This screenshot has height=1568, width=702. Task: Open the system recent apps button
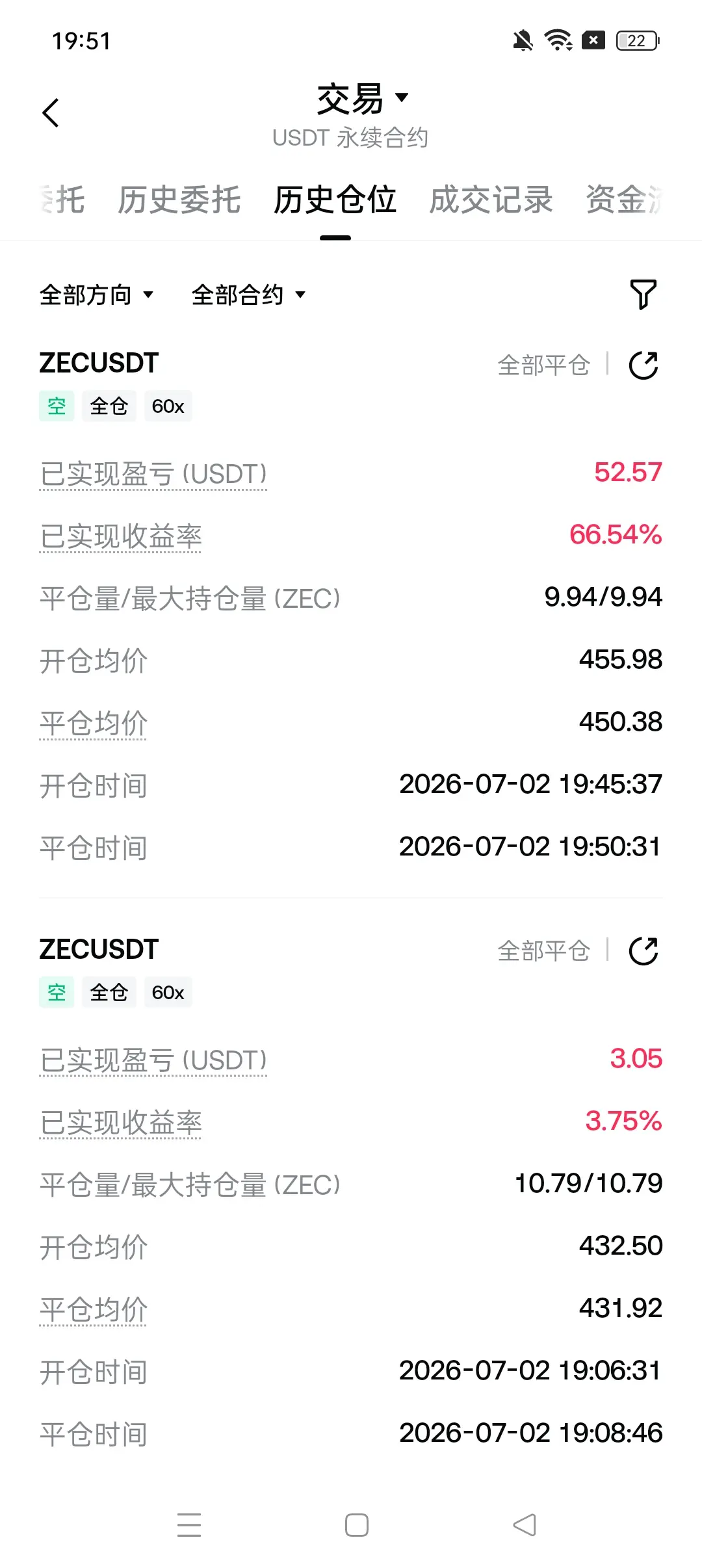point(189,1525)
